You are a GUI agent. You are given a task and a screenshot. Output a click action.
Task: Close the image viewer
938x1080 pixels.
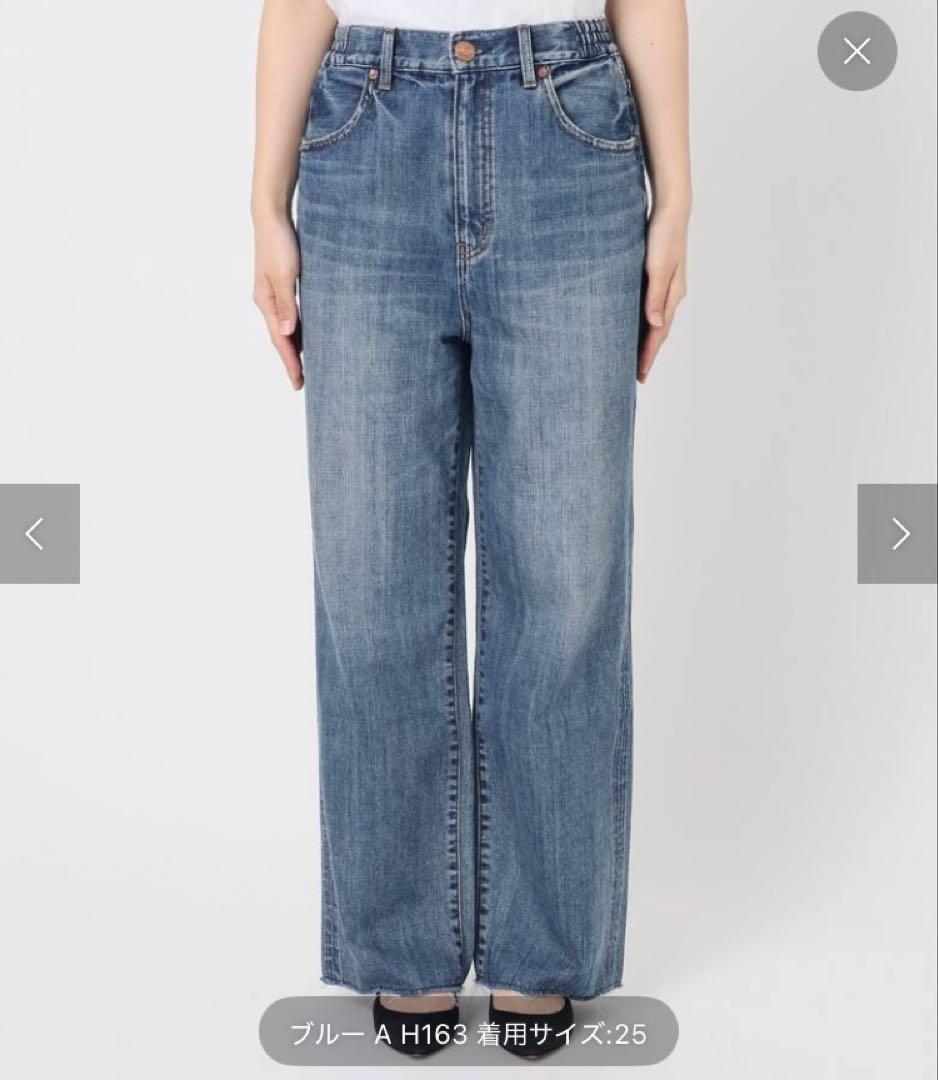coord(857,51)
